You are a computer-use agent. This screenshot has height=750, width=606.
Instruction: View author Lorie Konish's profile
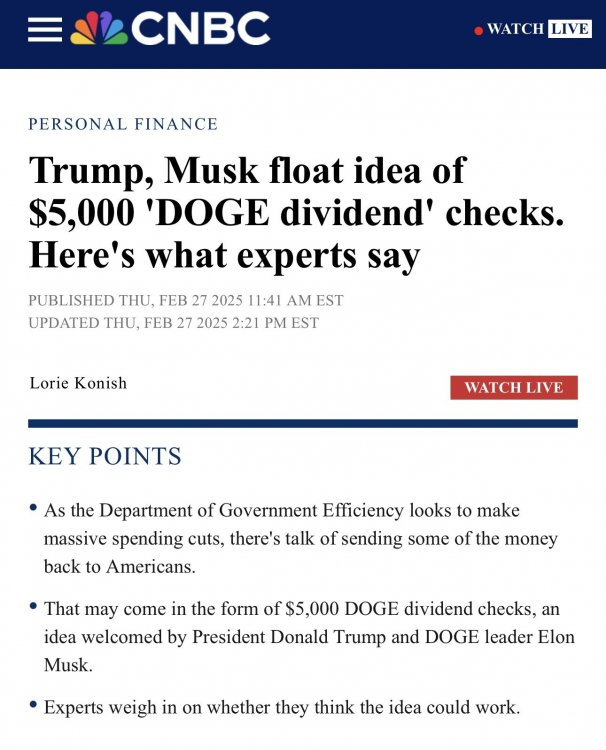click(x=78, y=384)
